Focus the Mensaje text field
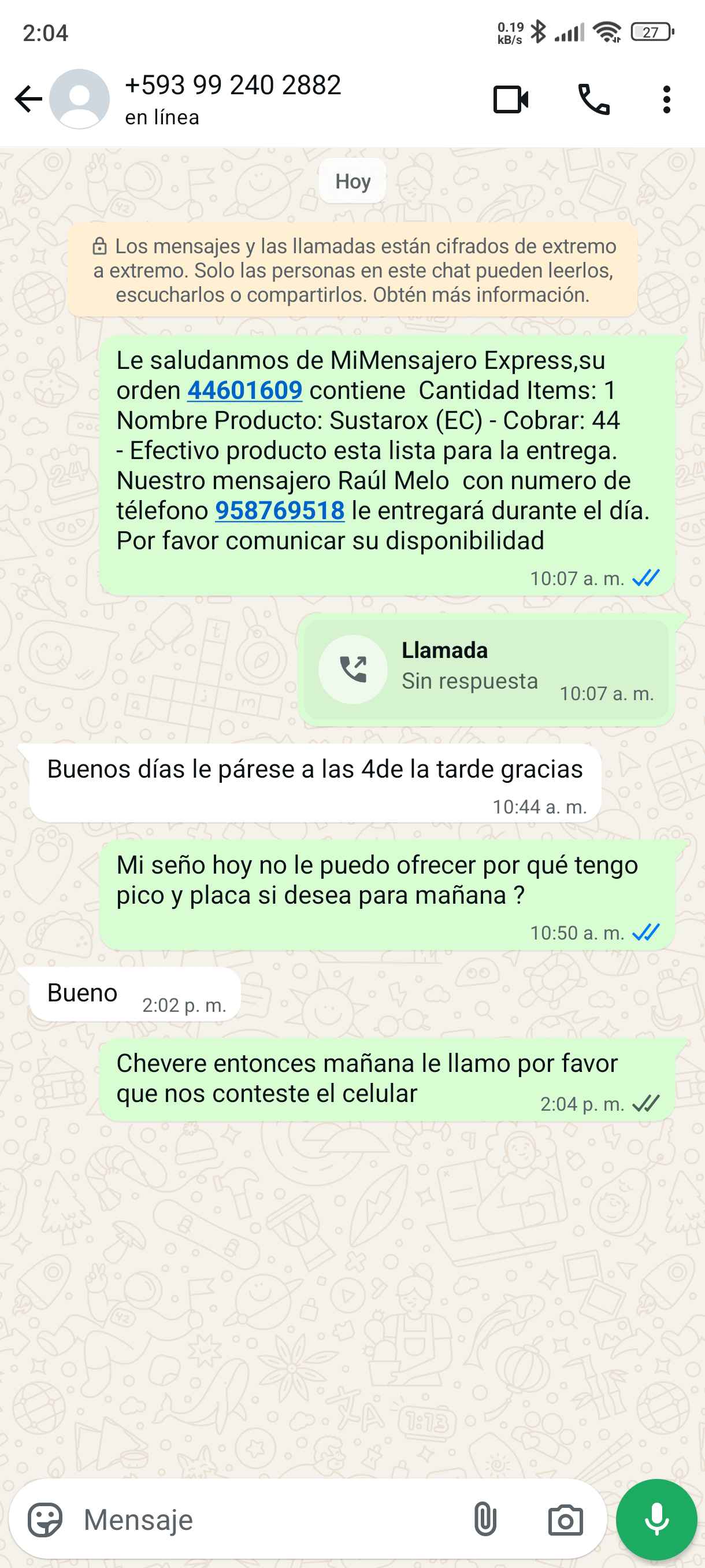This screenshot has height=1568, width=705. tap(268, 1520)
